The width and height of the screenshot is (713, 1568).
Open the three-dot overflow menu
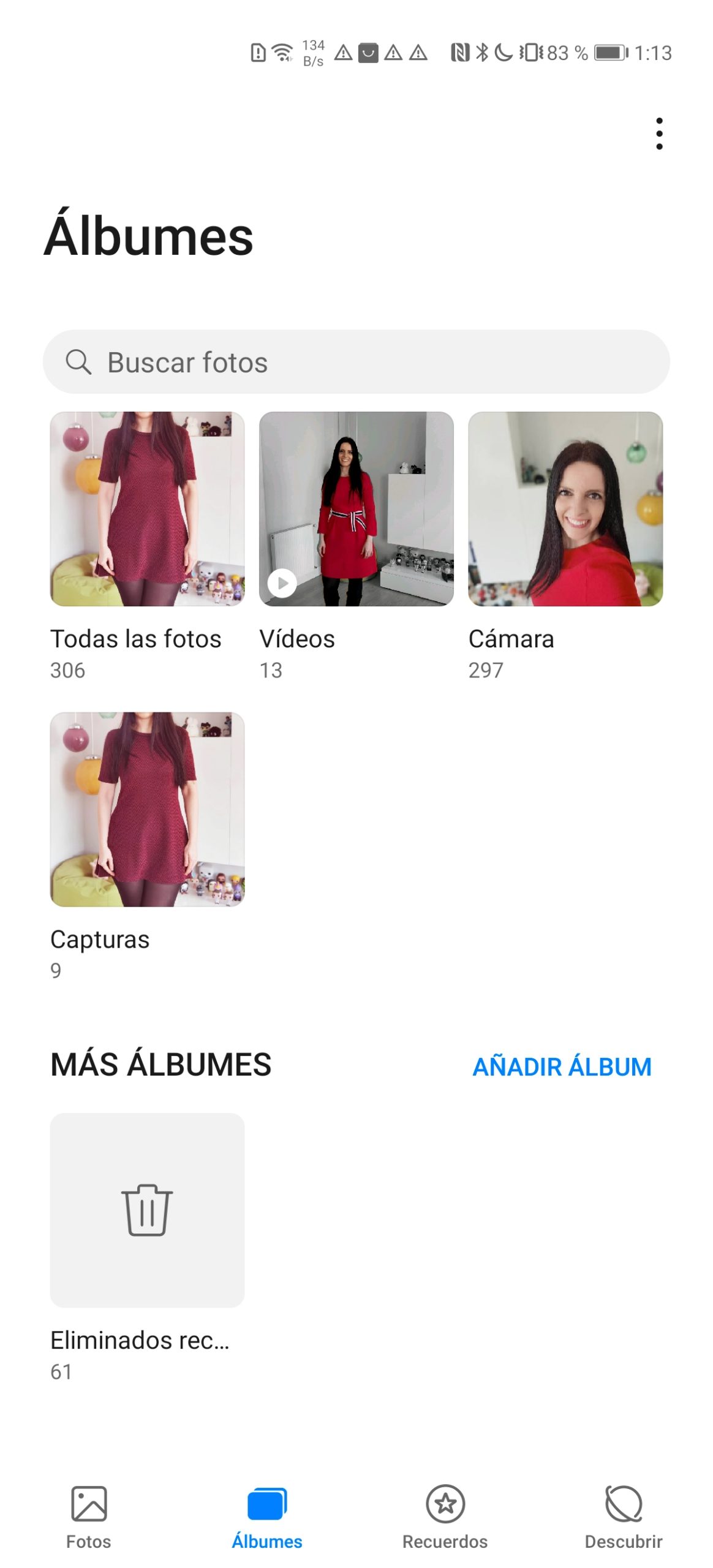(658, 134)
